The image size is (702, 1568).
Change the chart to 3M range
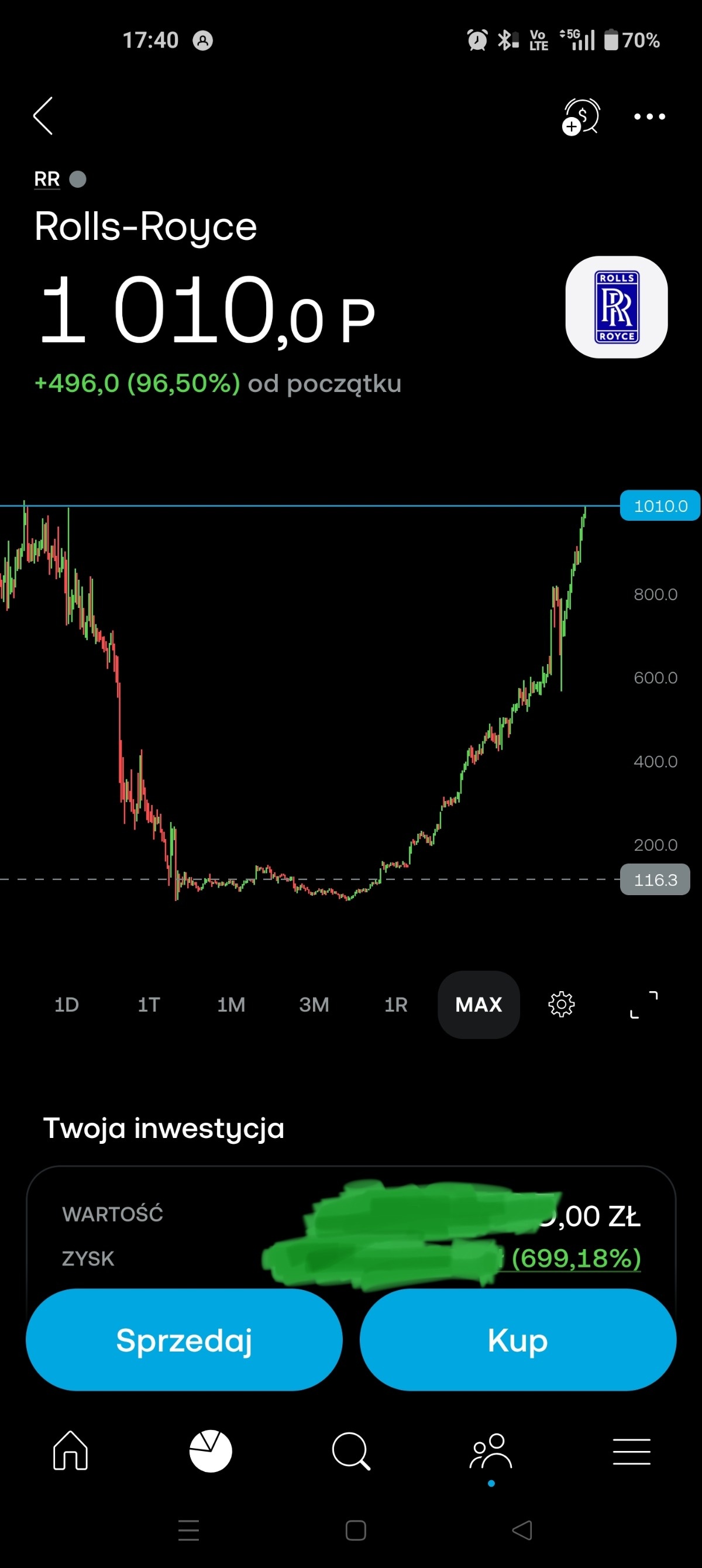[314, 1005]
